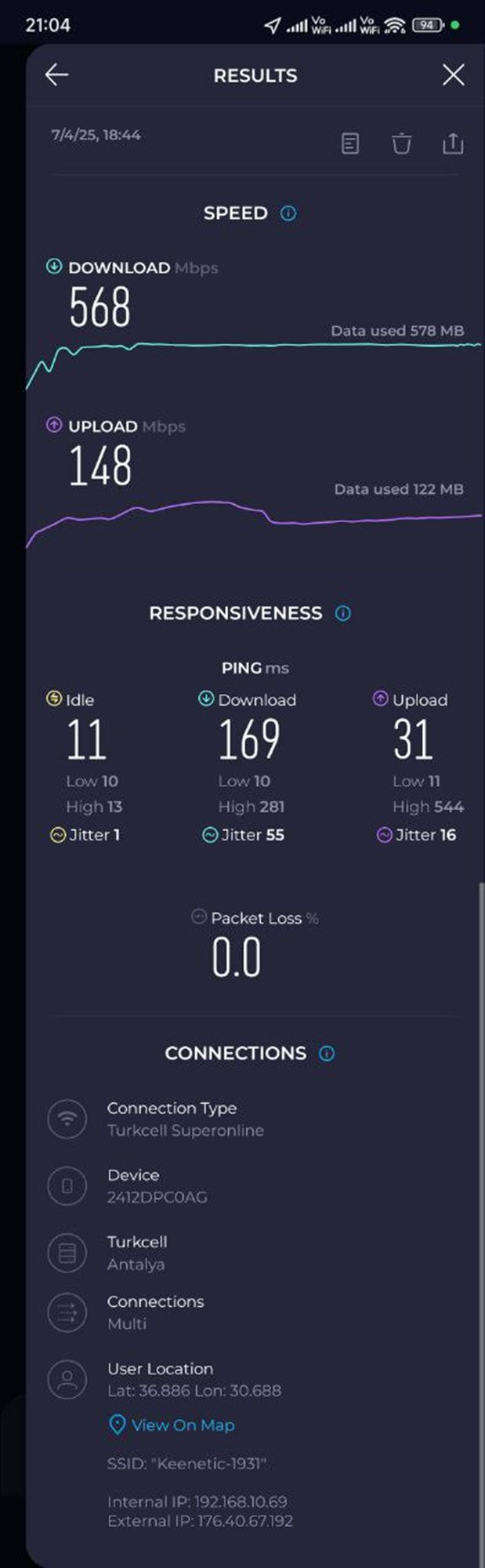Show info about the Connections section
Image resolution: width=485 pixels, height=1568 pixels.
(327, 1054)
